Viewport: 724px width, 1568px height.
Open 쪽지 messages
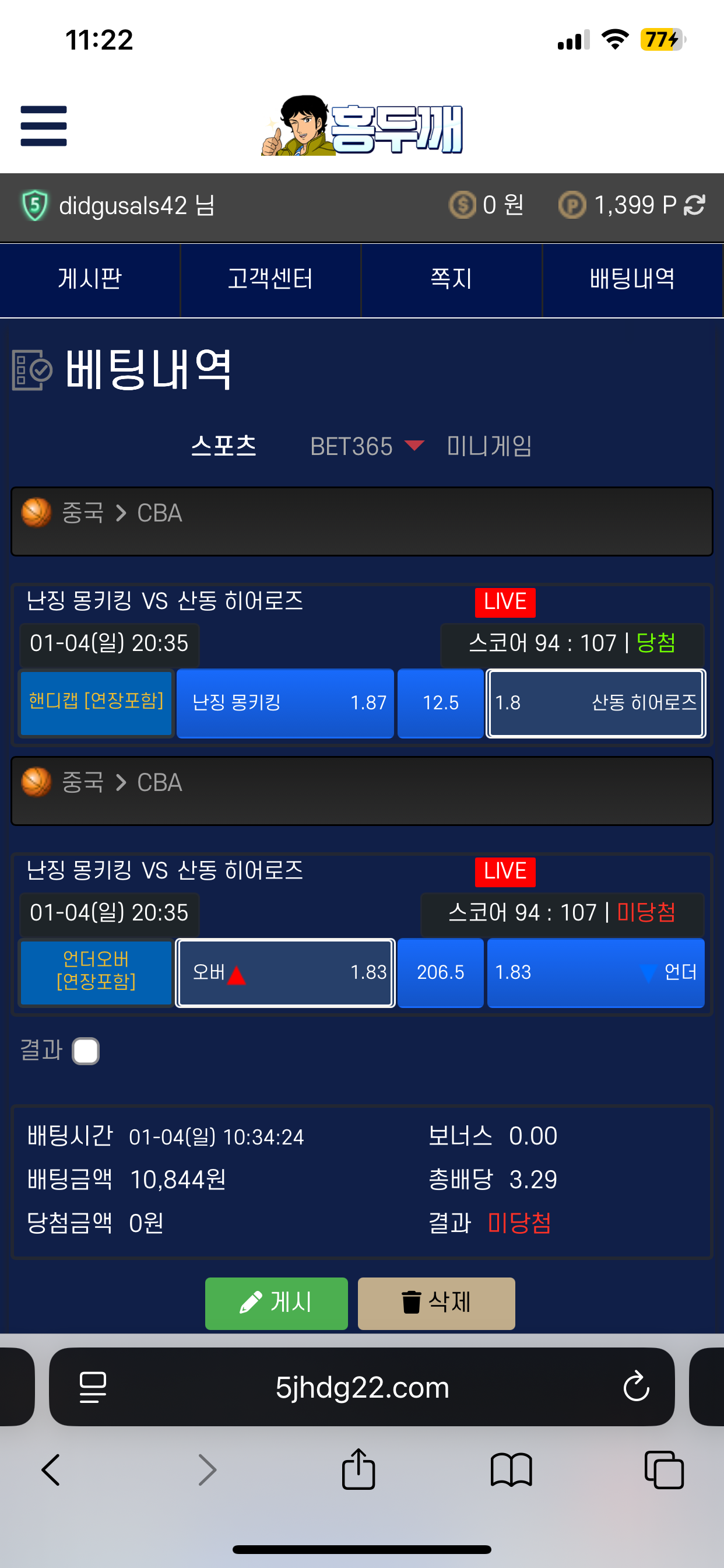point(451,279)
